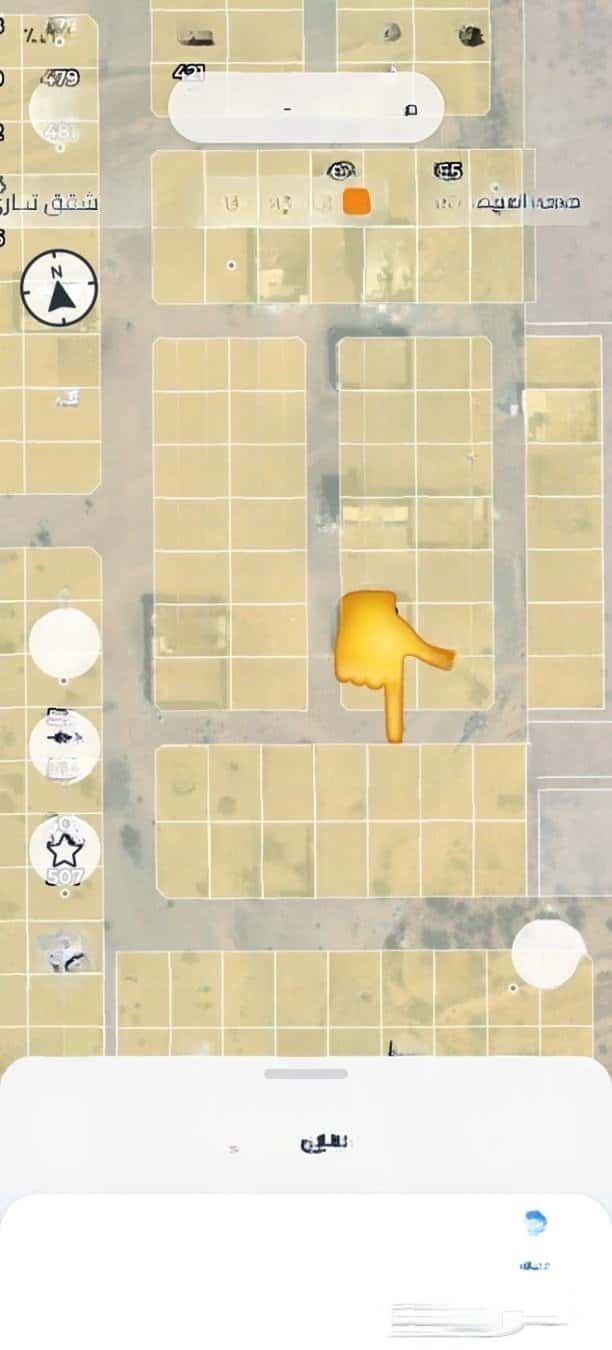Viewport: 612px width, 1350px height.
Task: Tap the bottom sheet drag handle
Action: [x=306, y=1073]
